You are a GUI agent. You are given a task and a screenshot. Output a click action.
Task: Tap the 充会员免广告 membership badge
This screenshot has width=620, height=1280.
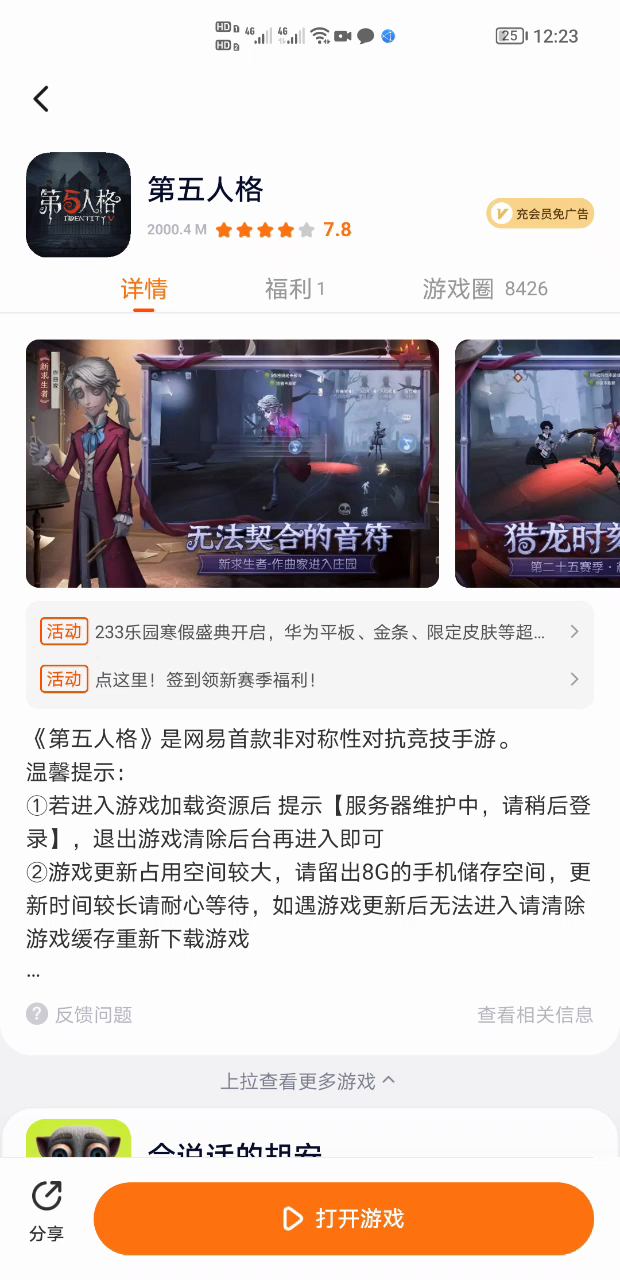pos(540,213)
